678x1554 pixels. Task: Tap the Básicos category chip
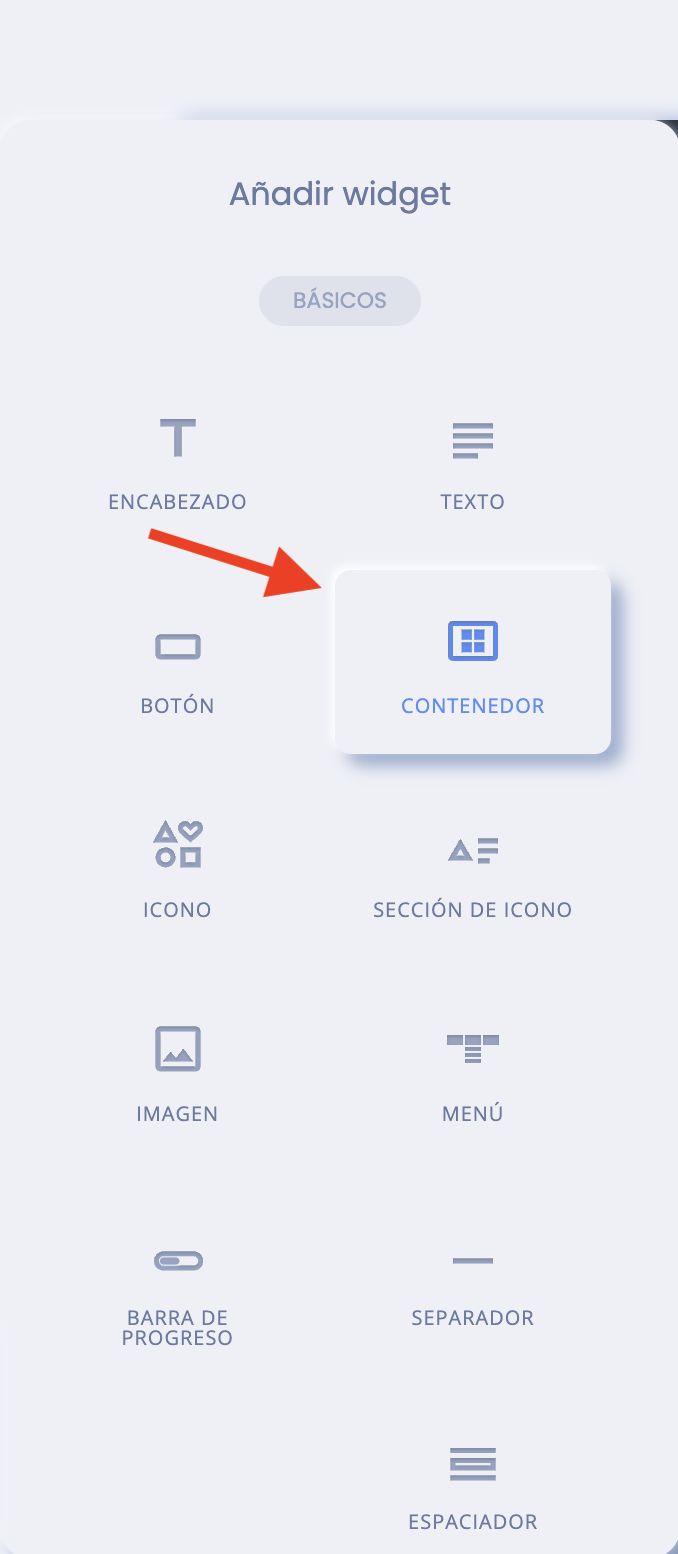tap(340, 301)
